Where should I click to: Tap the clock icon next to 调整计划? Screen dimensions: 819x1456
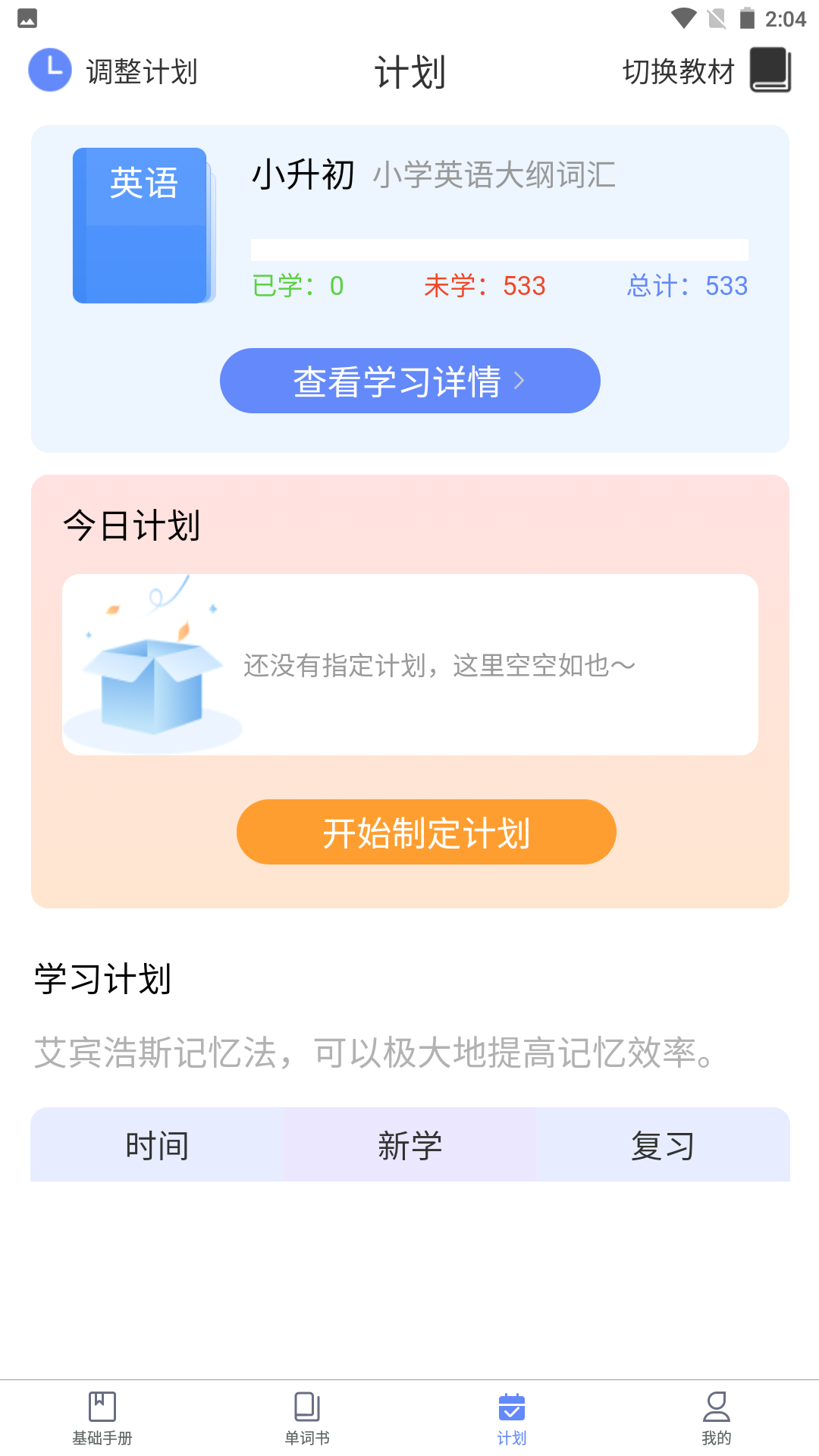click(x=49, y=70)
